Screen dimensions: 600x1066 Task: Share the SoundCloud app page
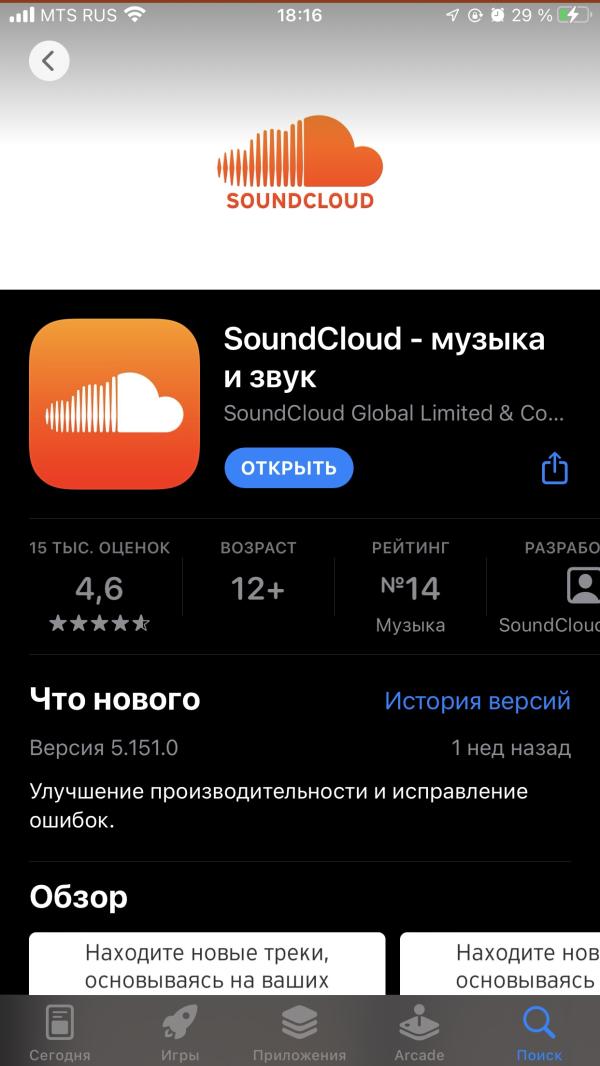[554, 468]
